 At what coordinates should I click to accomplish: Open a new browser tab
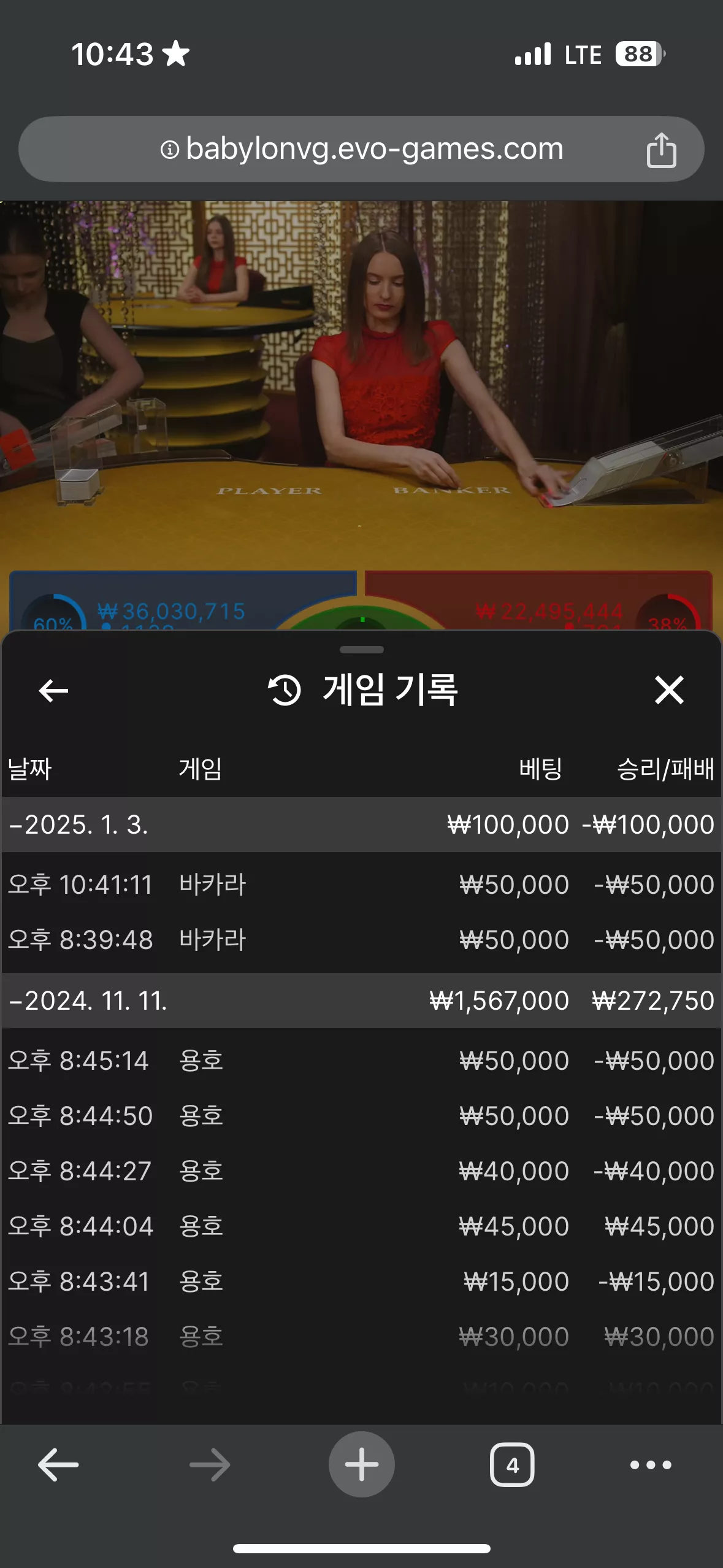[362, 1464]
